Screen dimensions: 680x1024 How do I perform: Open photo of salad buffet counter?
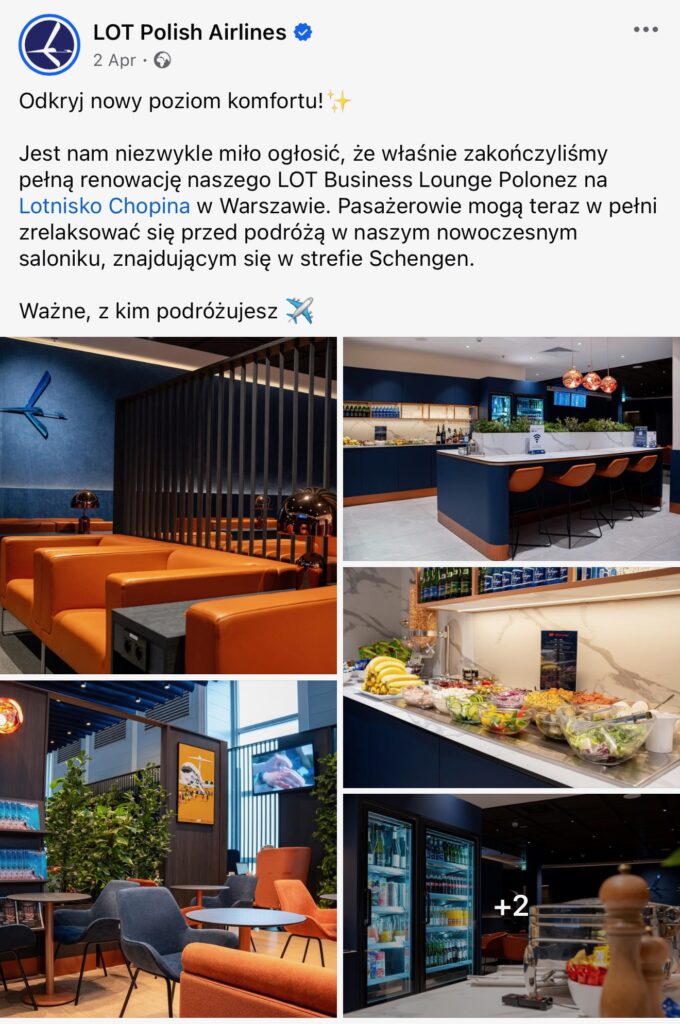(511, 678)
